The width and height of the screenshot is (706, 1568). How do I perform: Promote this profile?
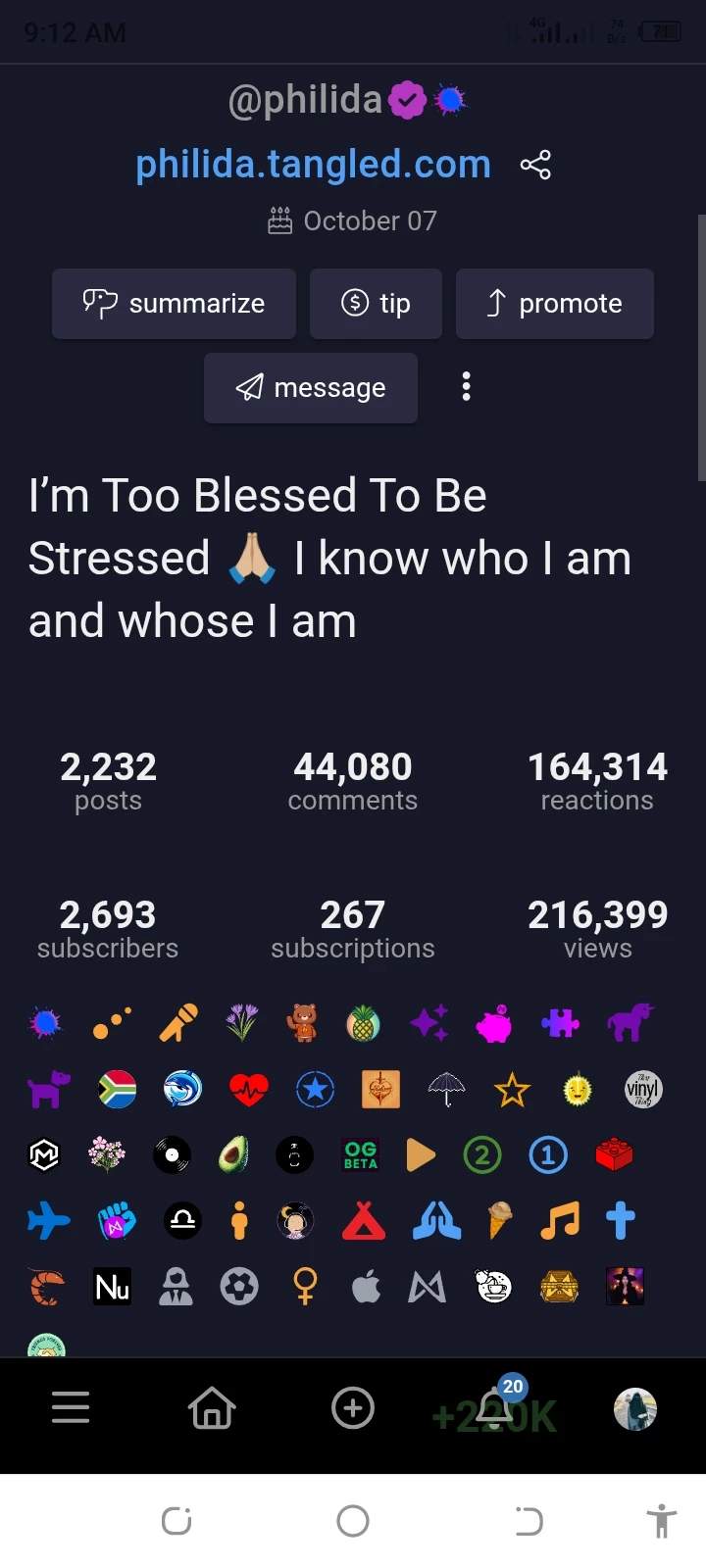[555, 304]
